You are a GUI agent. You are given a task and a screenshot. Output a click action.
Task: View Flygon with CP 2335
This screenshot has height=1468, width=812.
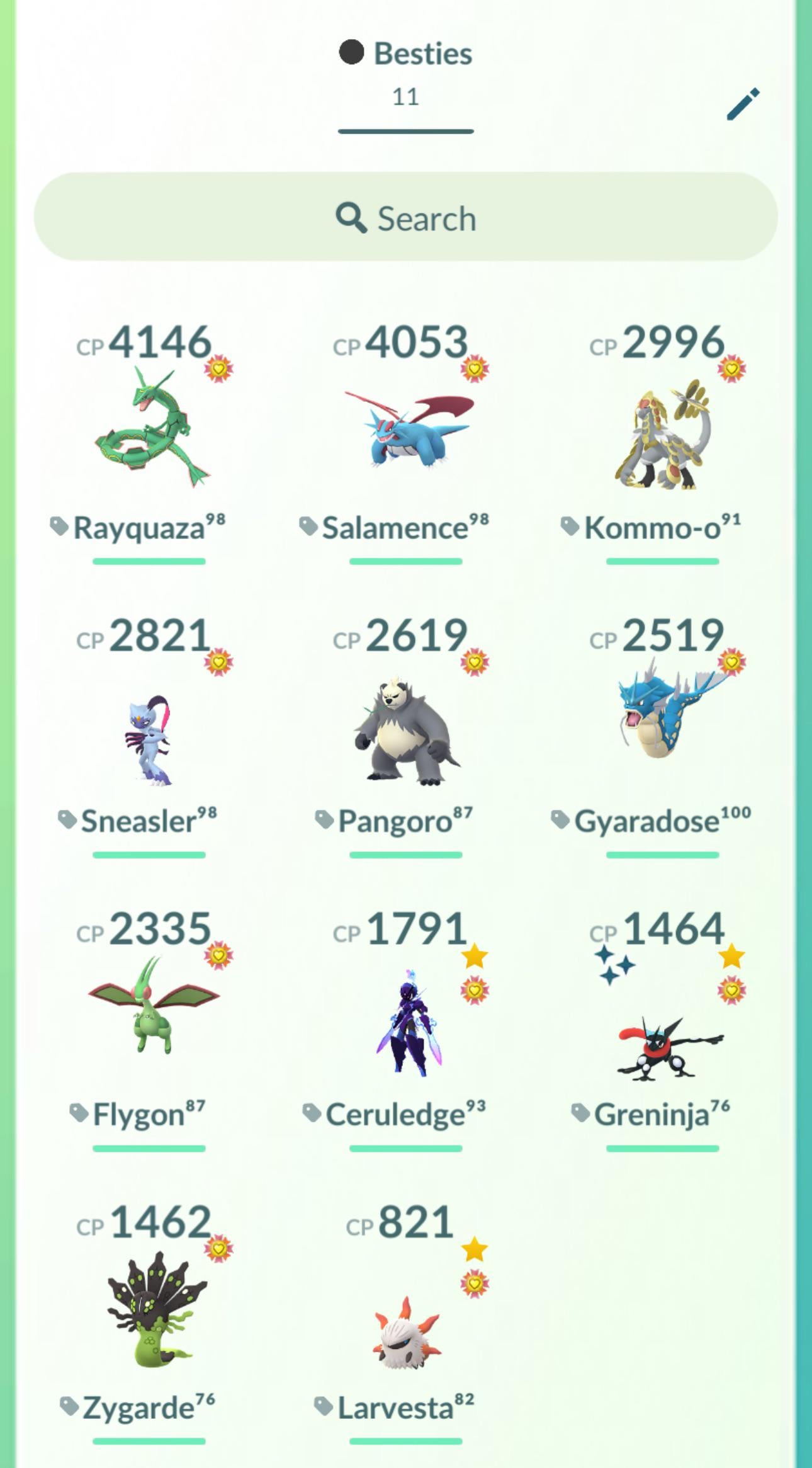click(x=150, y=1008)
